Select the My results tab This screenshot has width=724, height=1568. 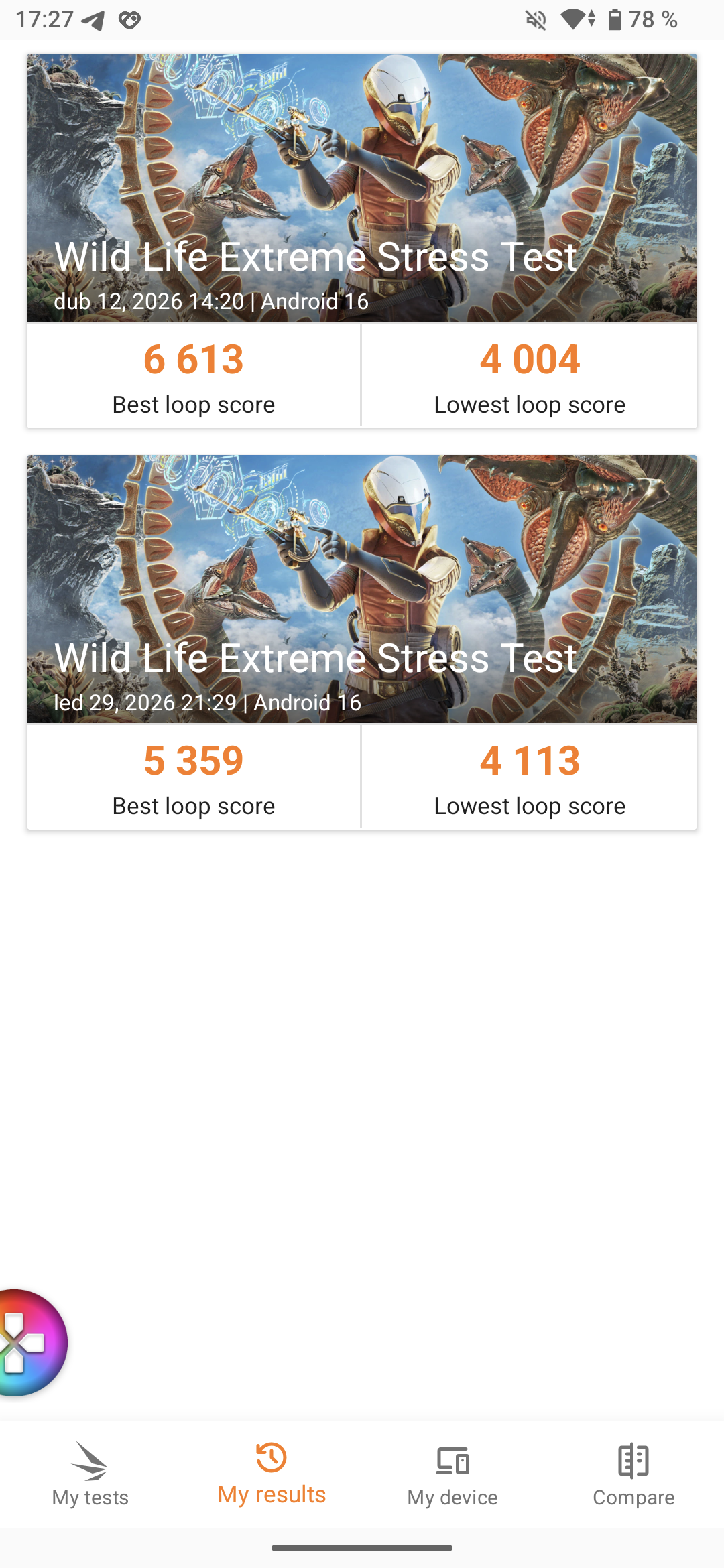pyautogui.click(x=271, y=1474)
